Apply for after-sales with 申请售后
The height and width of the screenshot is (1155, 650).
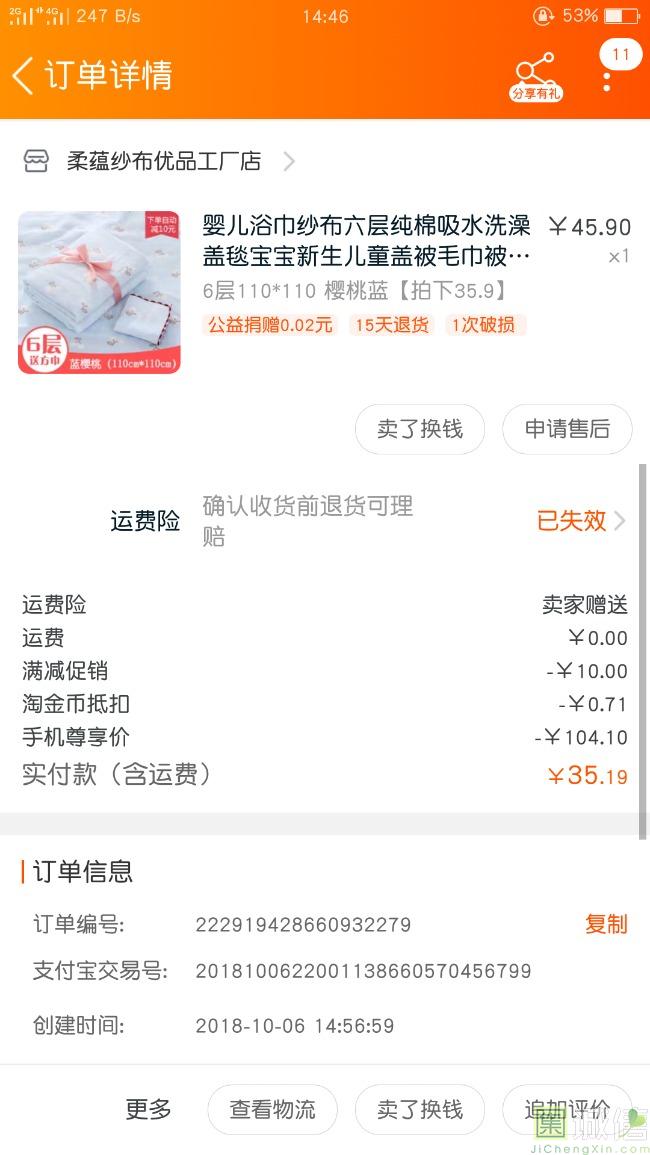coord(567,429)
